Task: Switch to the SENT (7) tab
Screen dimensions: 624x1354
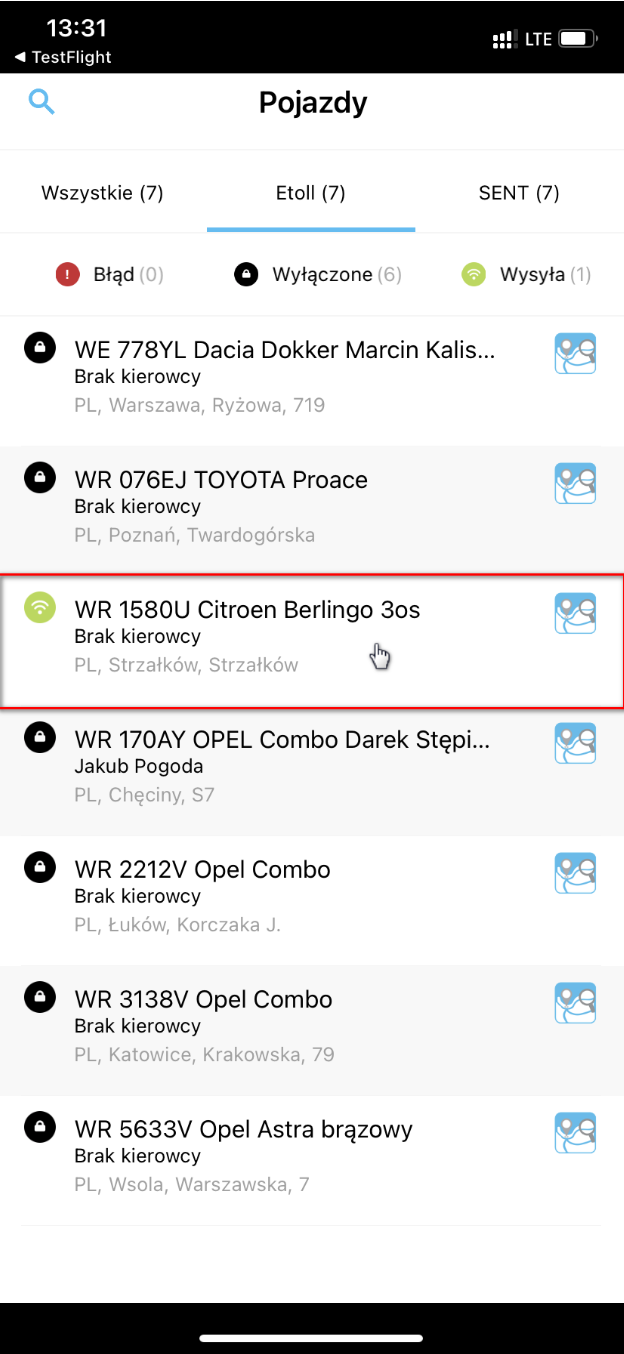Action: pos(519,192)
